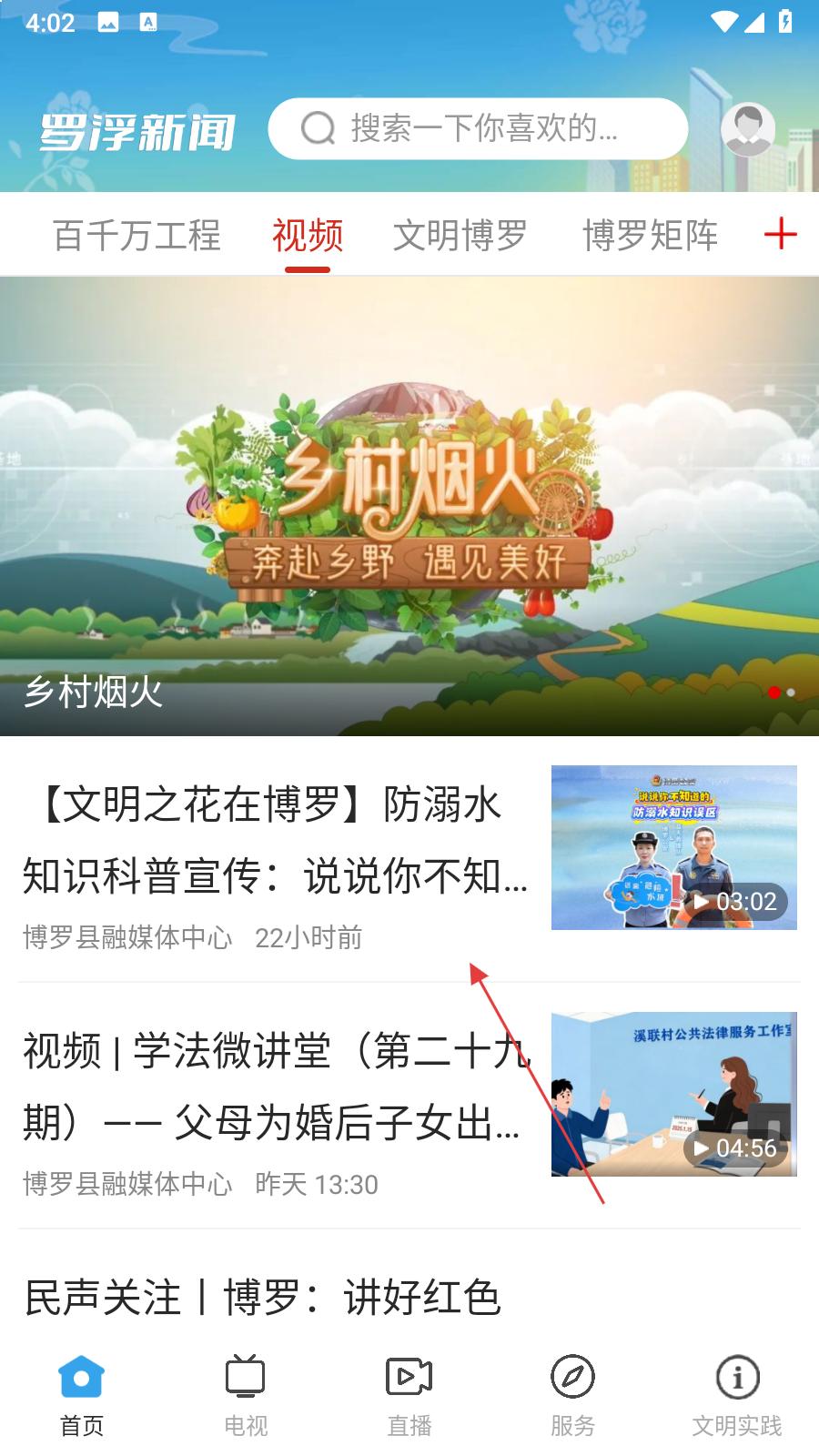Image resolution: width=819 pixels, height=1456 pixels.
Task: Switch to the 文明实践 tab
Action: pyautogui.click(x=737, y=1395)
